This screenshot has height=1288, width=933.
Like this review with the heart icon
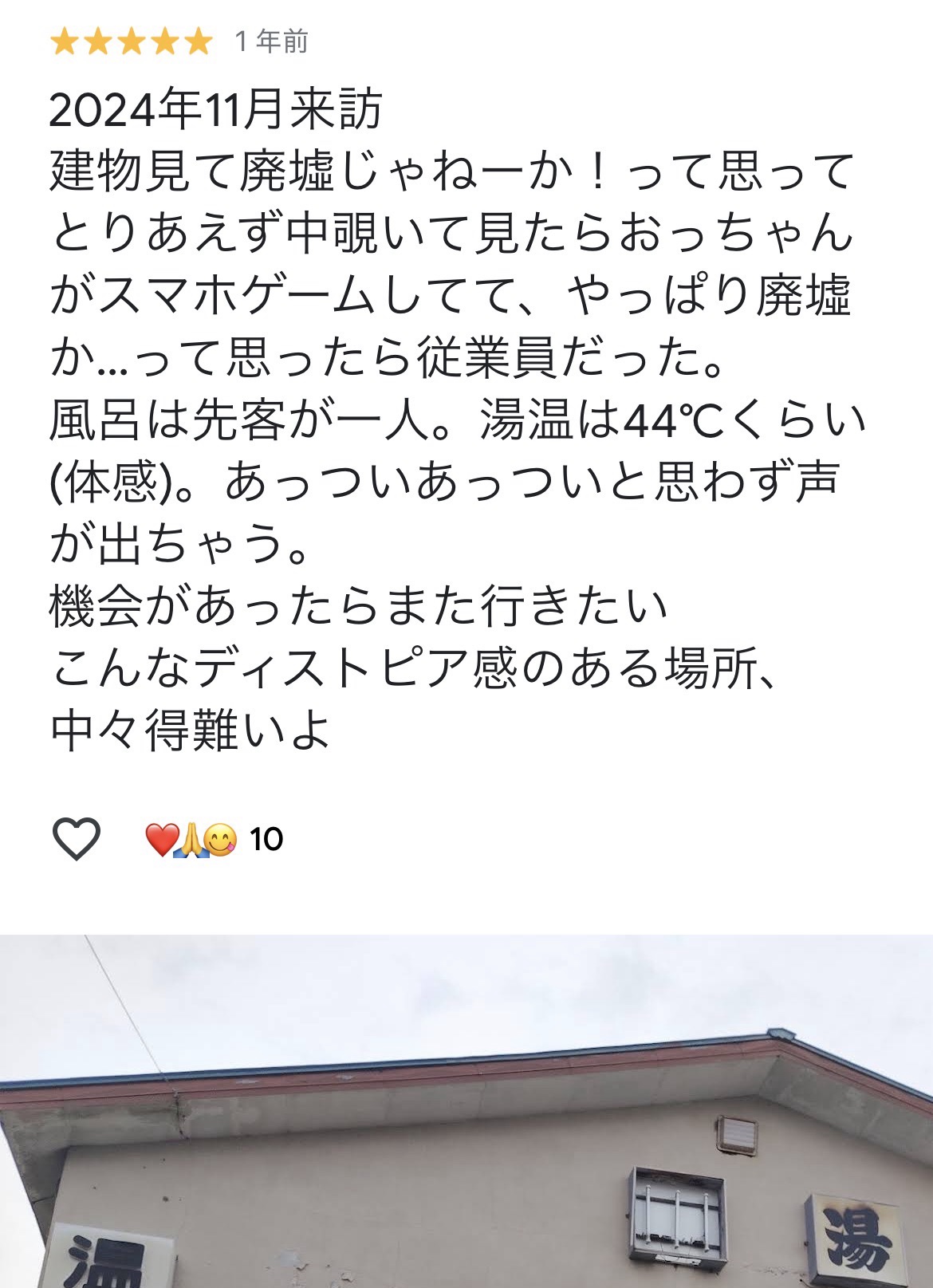(77, 839)
